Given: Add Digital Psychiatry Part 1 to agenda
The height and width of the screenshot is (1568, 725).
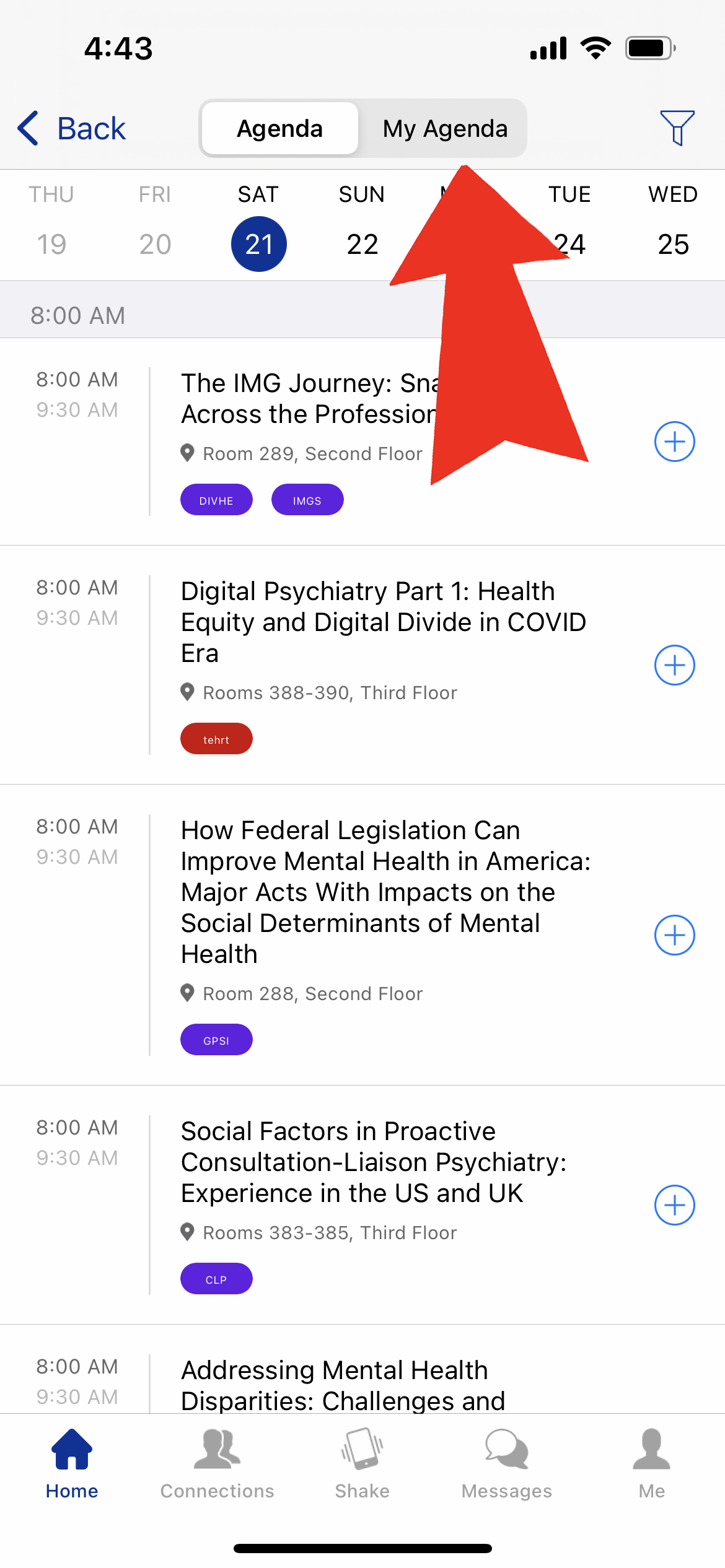Looking at the screenshot, I should coord(674,665).
